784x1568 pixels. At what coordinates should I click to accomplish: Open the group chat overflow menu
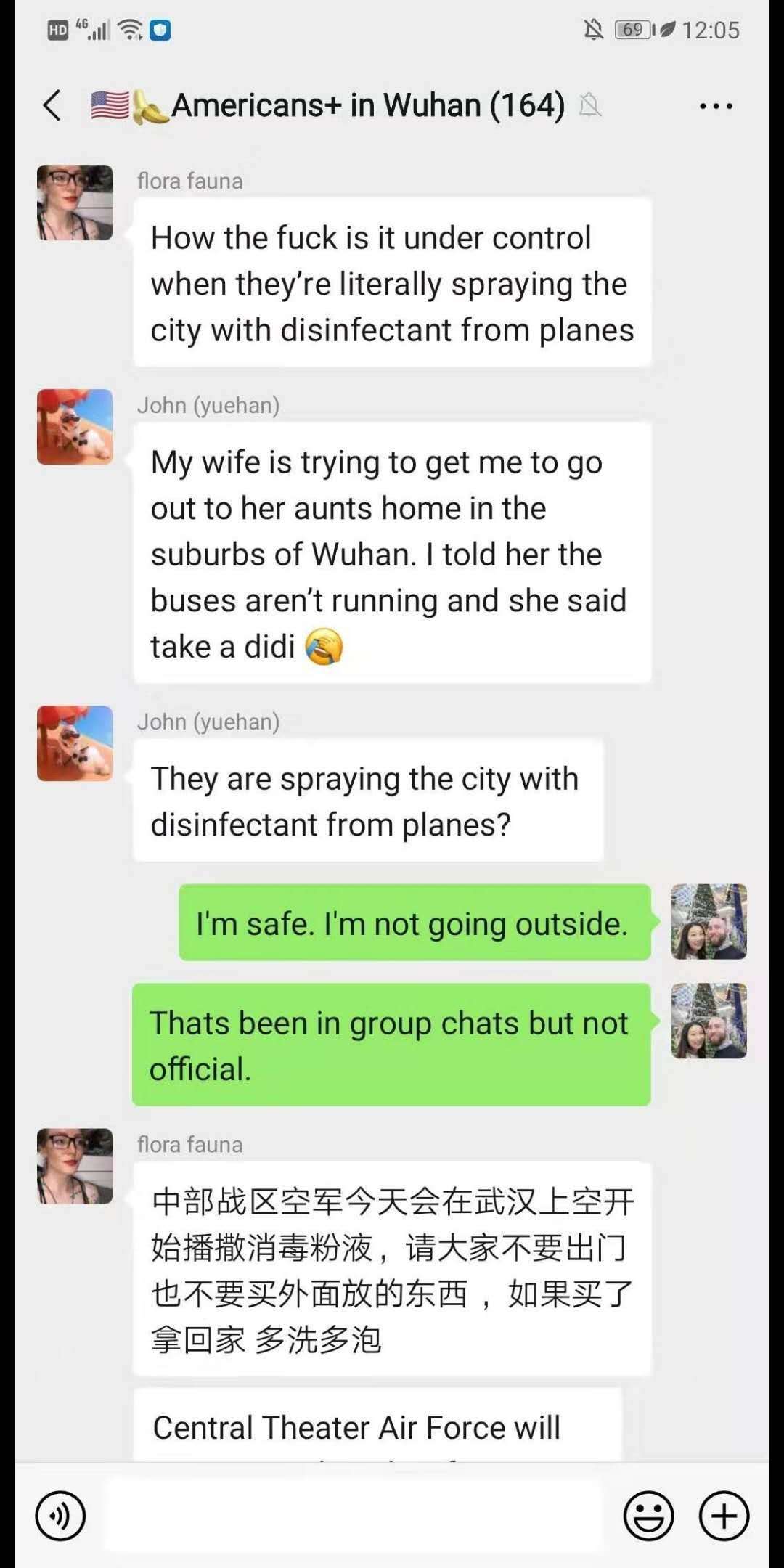click(716, 106)
